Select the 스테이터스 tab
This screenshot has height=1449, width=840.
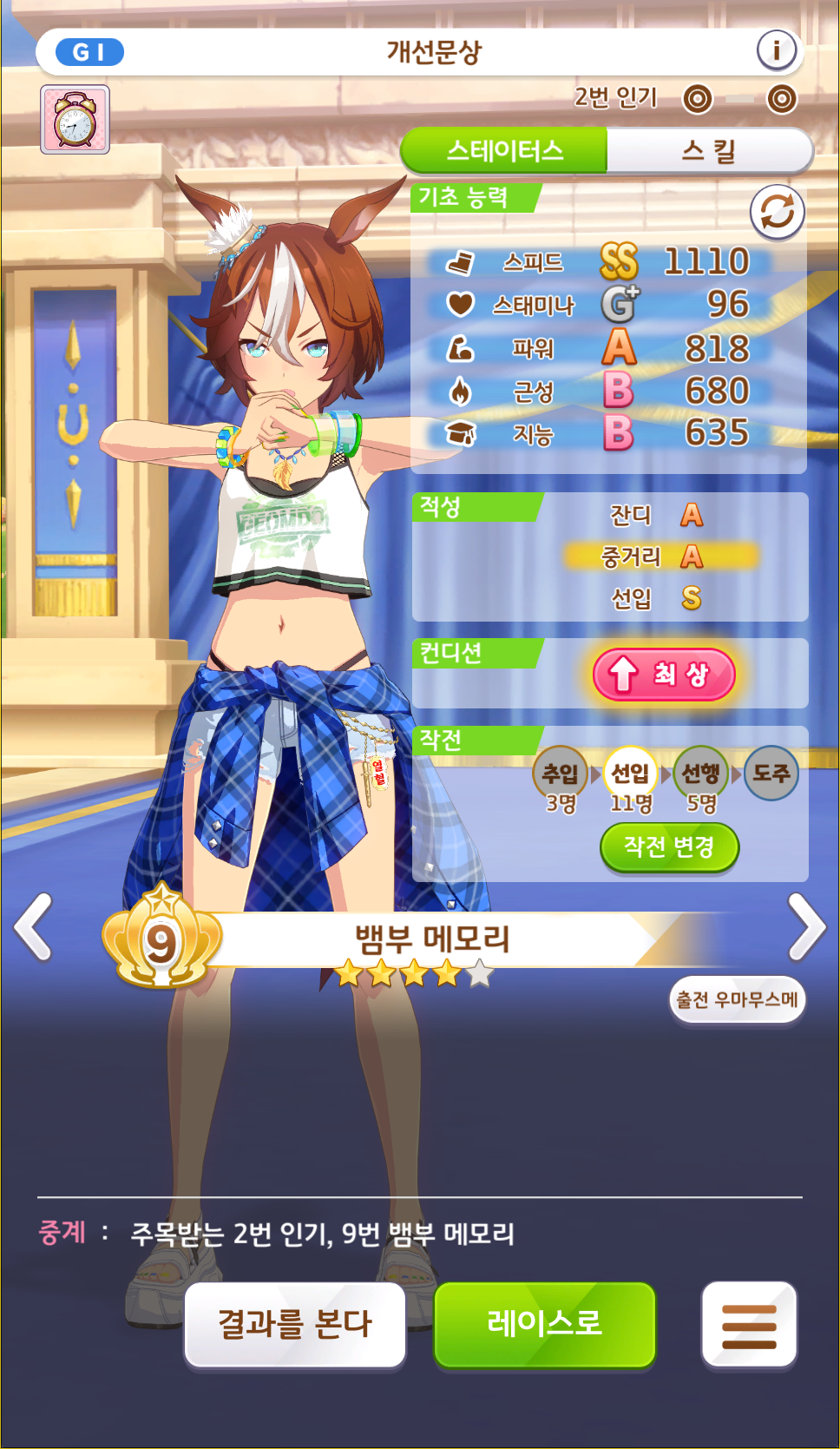tap(504, 151)
